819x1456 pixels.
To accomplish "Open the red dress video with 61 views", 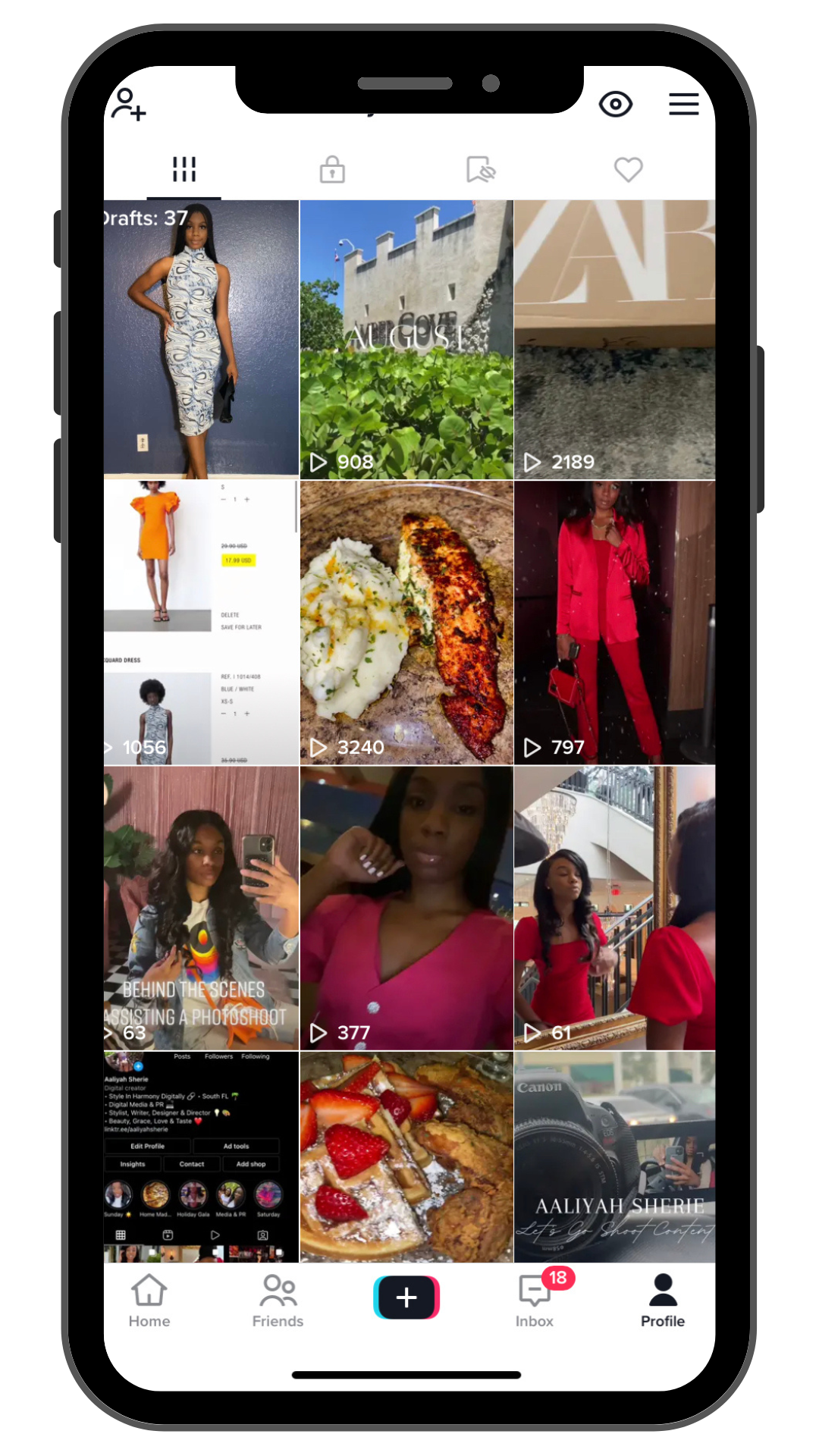I will point(614,908).
